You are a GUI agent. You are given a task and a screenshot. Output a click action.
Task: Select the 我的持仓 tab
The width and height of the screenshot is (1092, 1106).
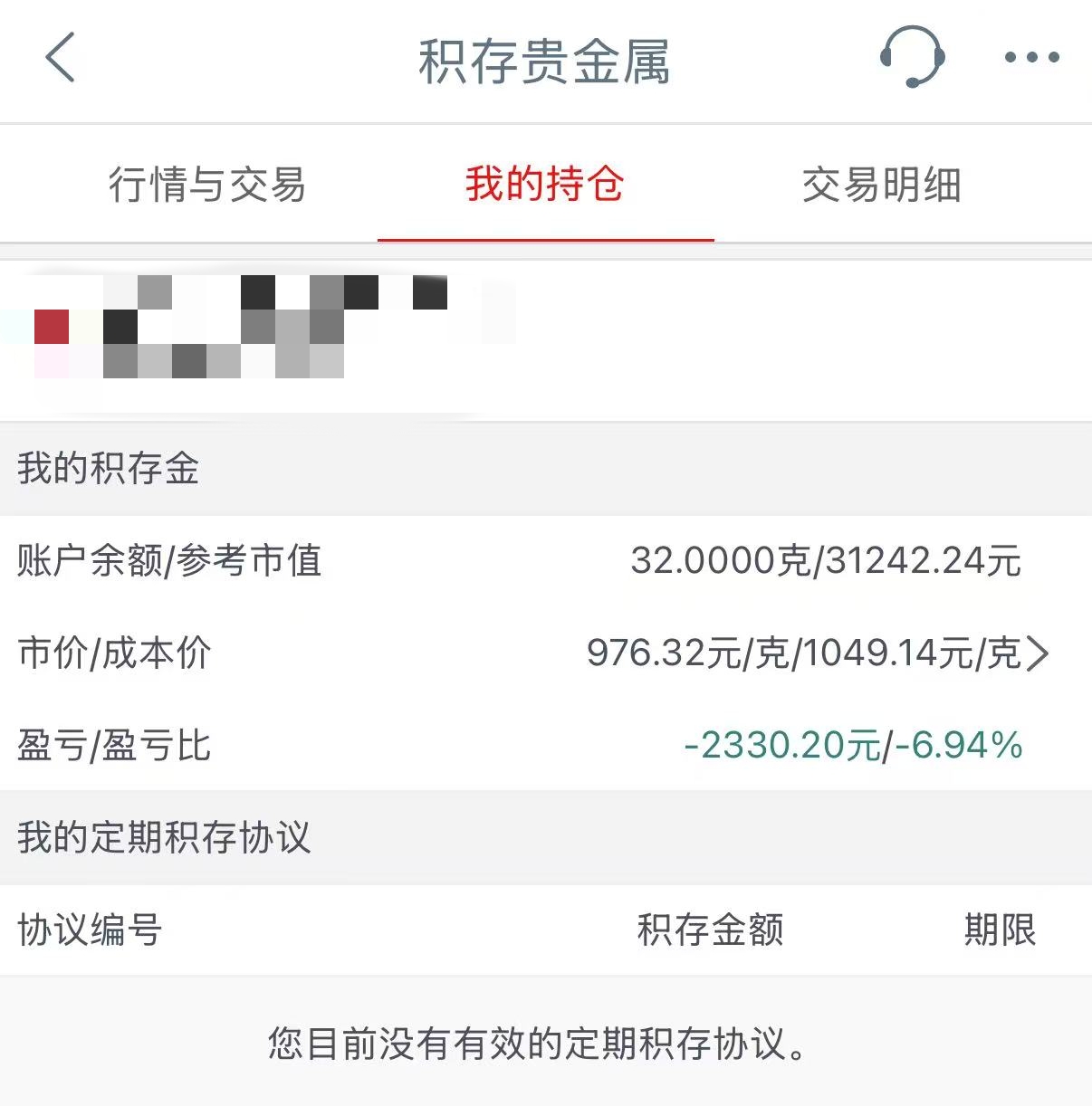pyautogui.click(x=545, y=185)
